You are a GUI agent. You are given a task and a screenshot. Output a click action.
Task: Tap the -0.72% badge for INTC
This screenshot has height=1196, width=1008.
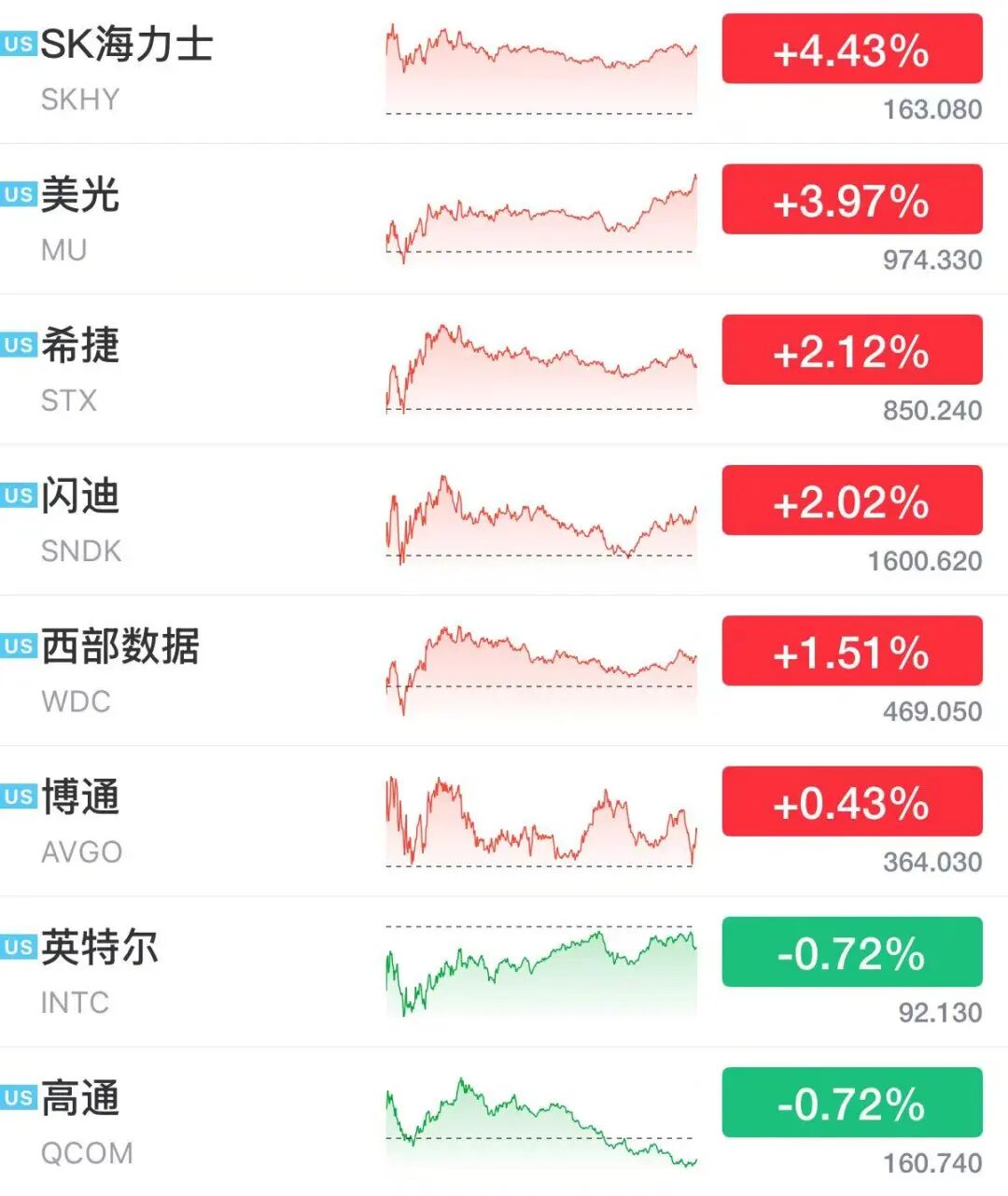pos(852,951)
